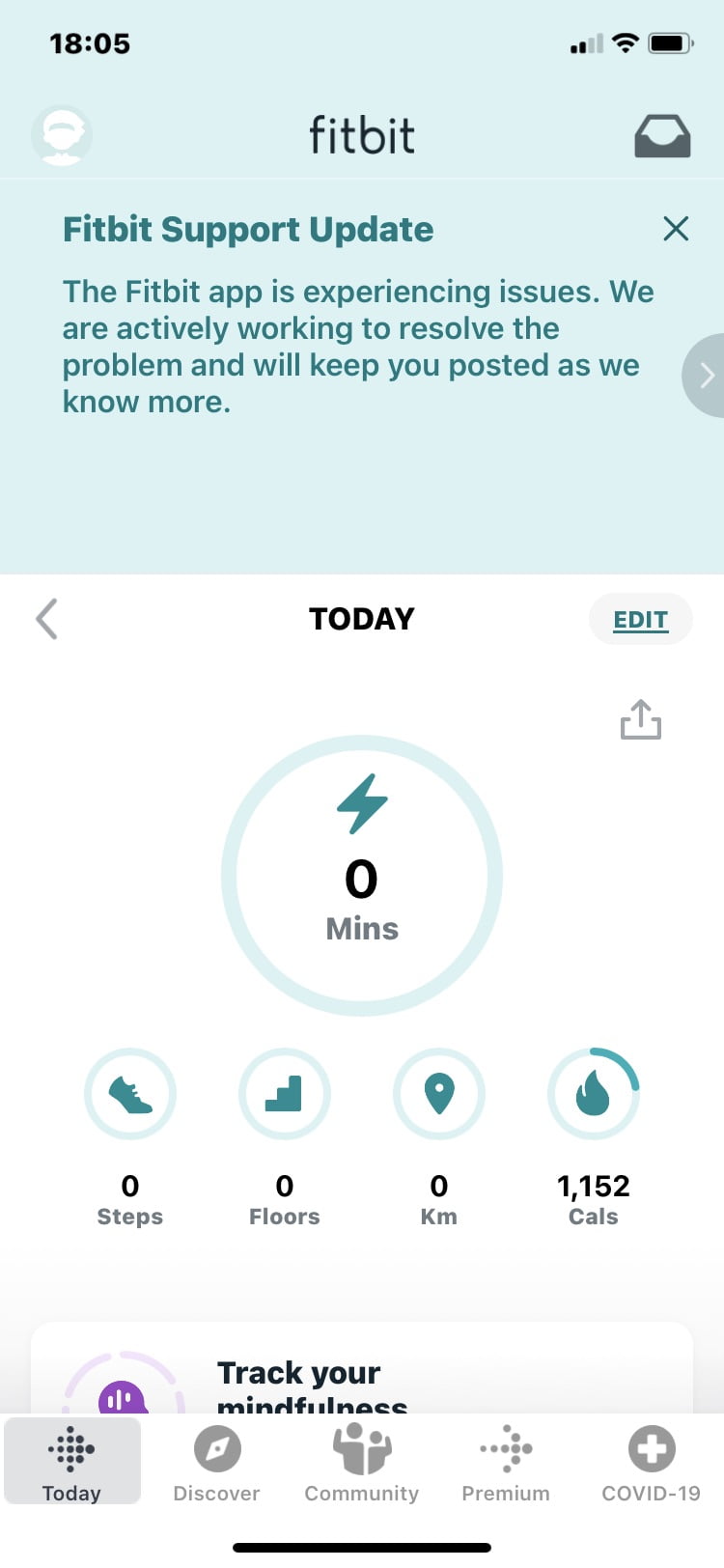Open the Cals burned stat
Image resolution: width=724 pixels, height=1568 pixels.
pyautogui.click(x=594, y=1096)
